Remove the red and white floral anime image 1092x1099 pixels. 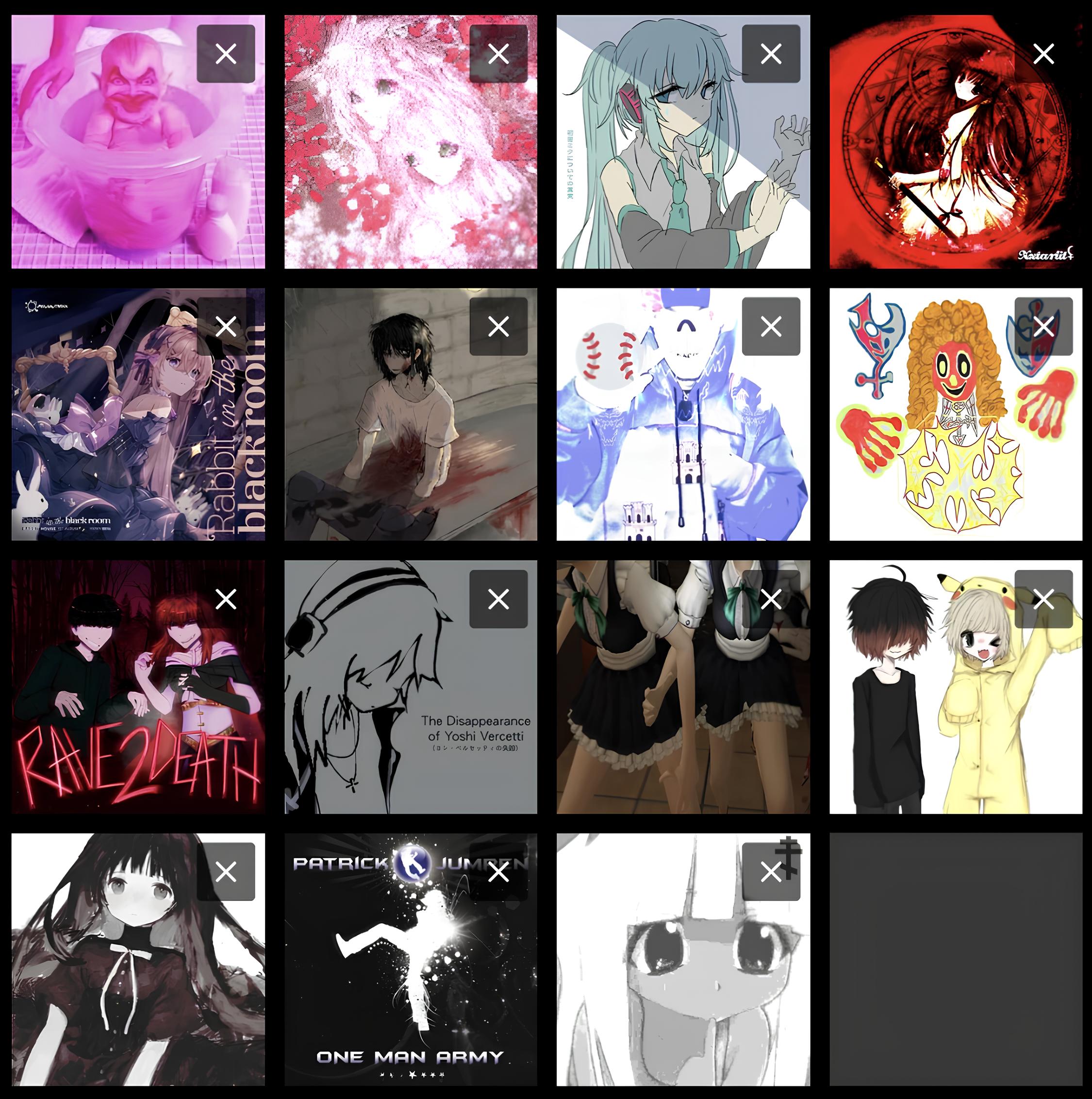498,54
